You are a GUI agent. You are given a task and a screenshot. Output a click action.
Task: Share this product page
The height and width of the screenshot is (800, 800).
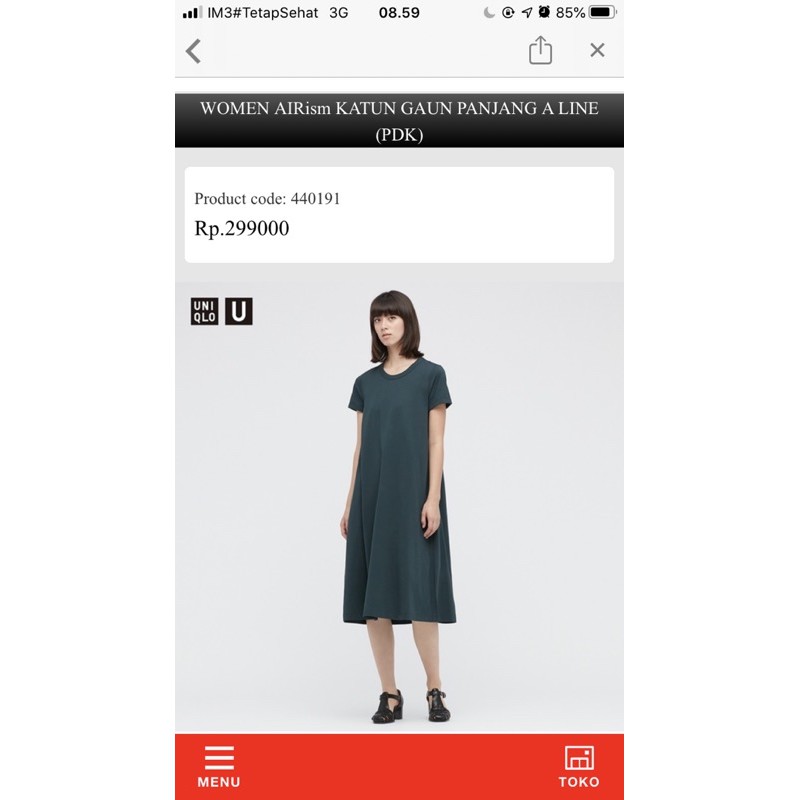(x=540, y=50)
